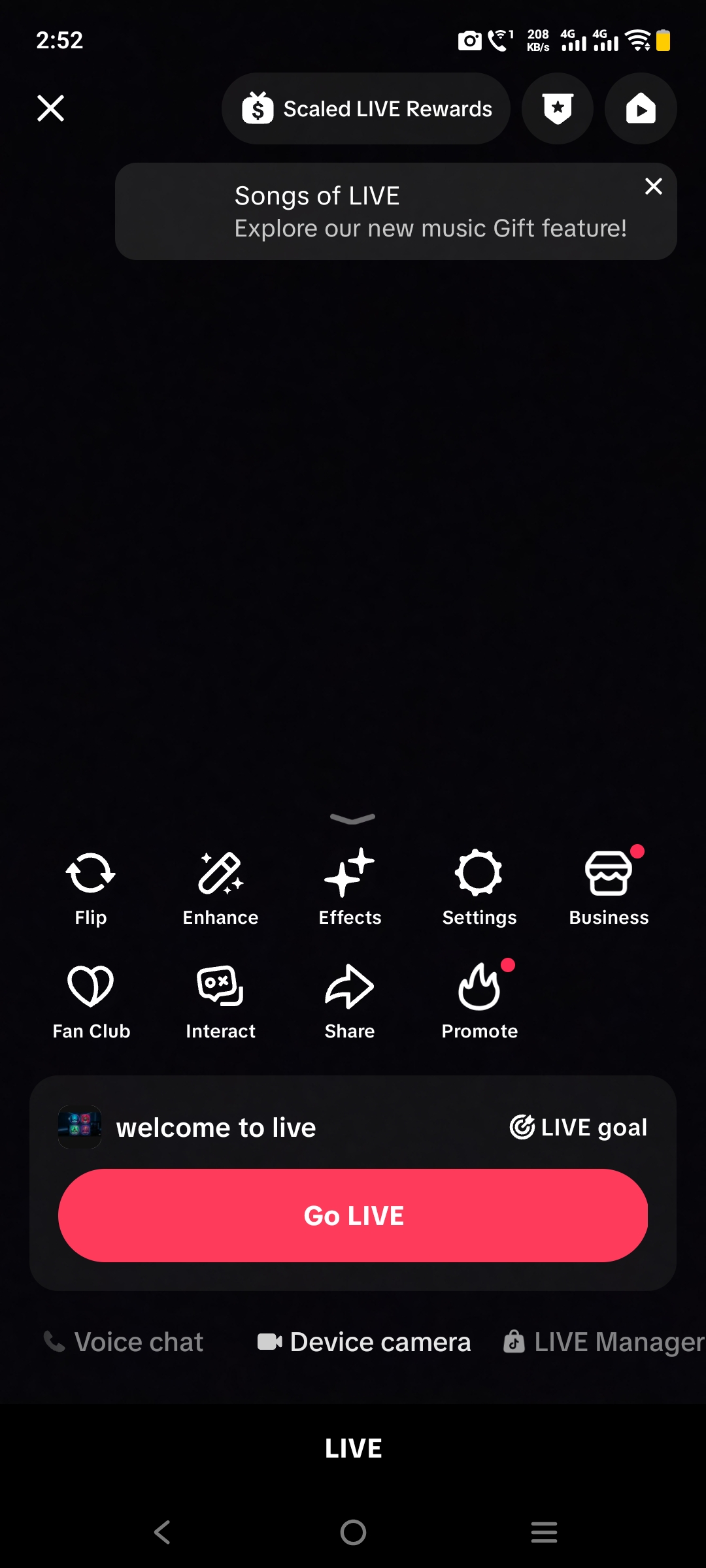
Task: Open the star shield icon
Action: tap(558, 108)
